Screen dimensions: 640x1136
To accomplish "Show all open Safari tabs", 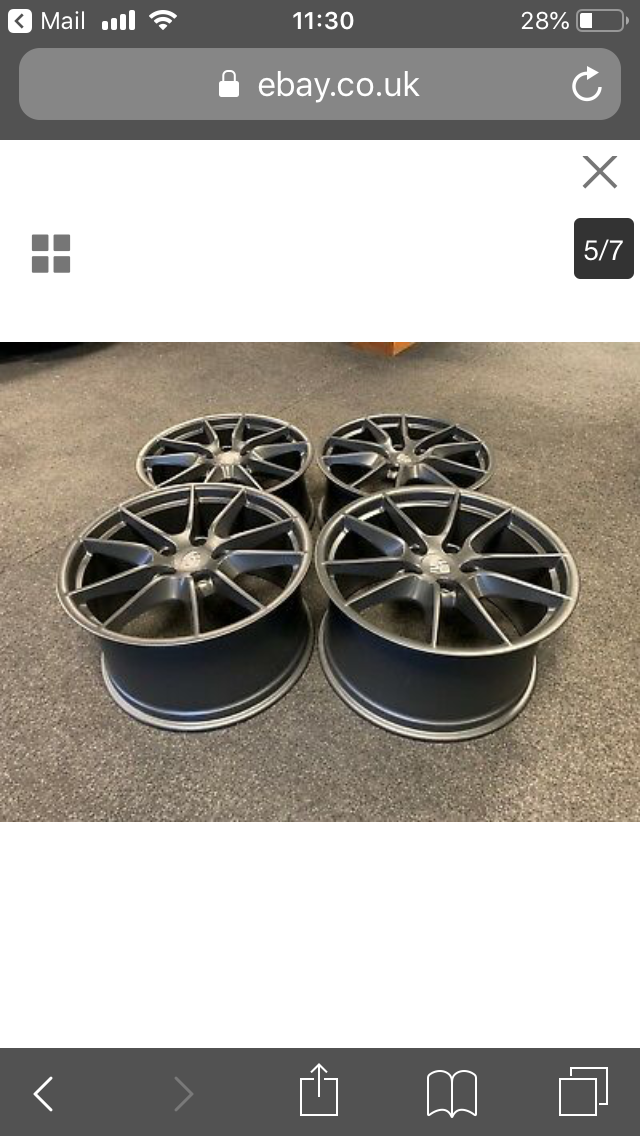I will [583, 1092].
